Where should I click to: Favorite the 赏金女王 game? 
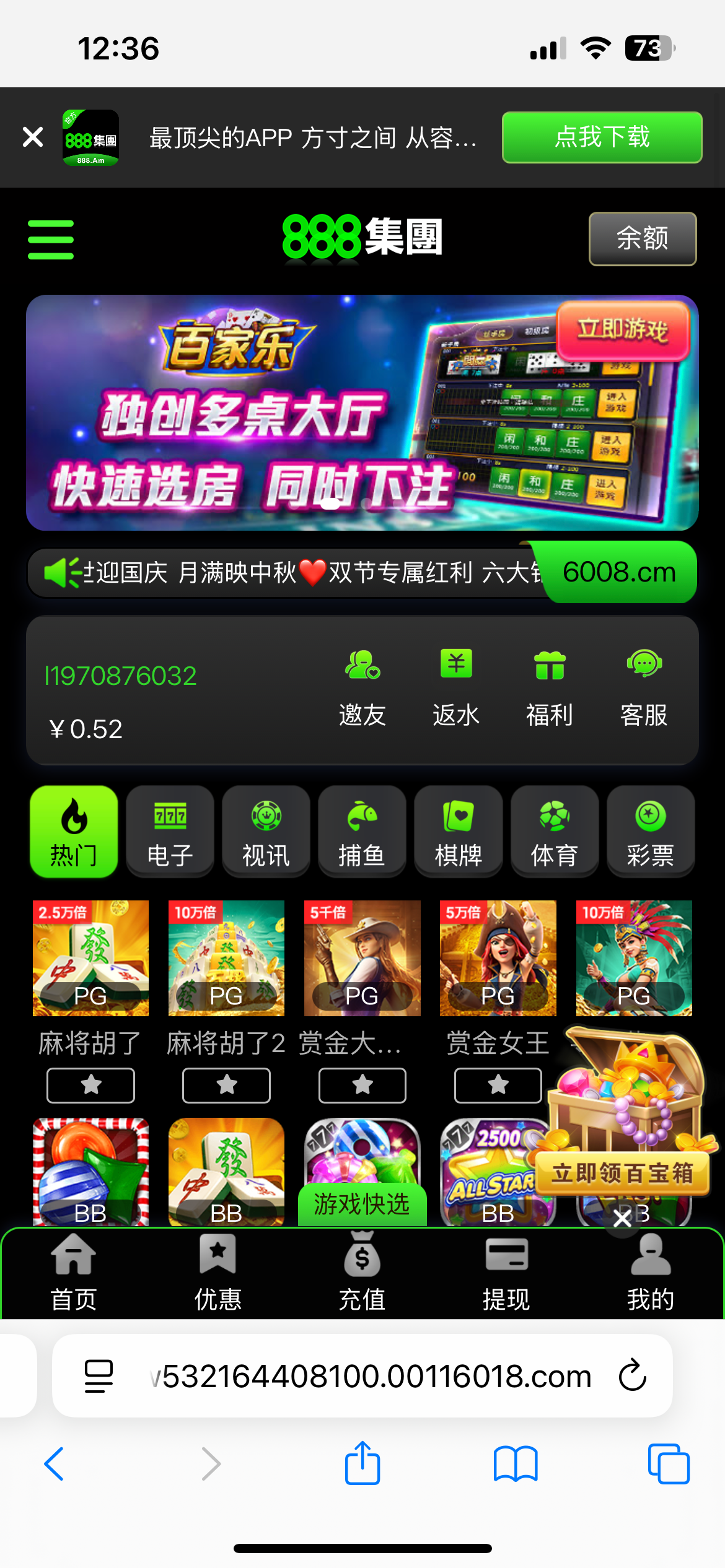click(x=498, y=1085)
